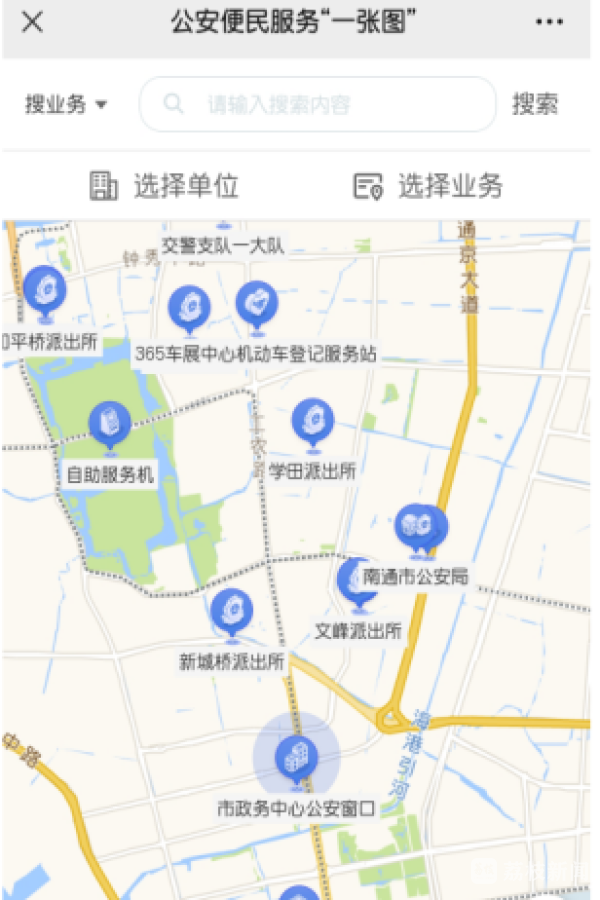Screen dimensions: 600x900
Task: Open the three-dot overflow menu
Action: [x=549, y=22]
